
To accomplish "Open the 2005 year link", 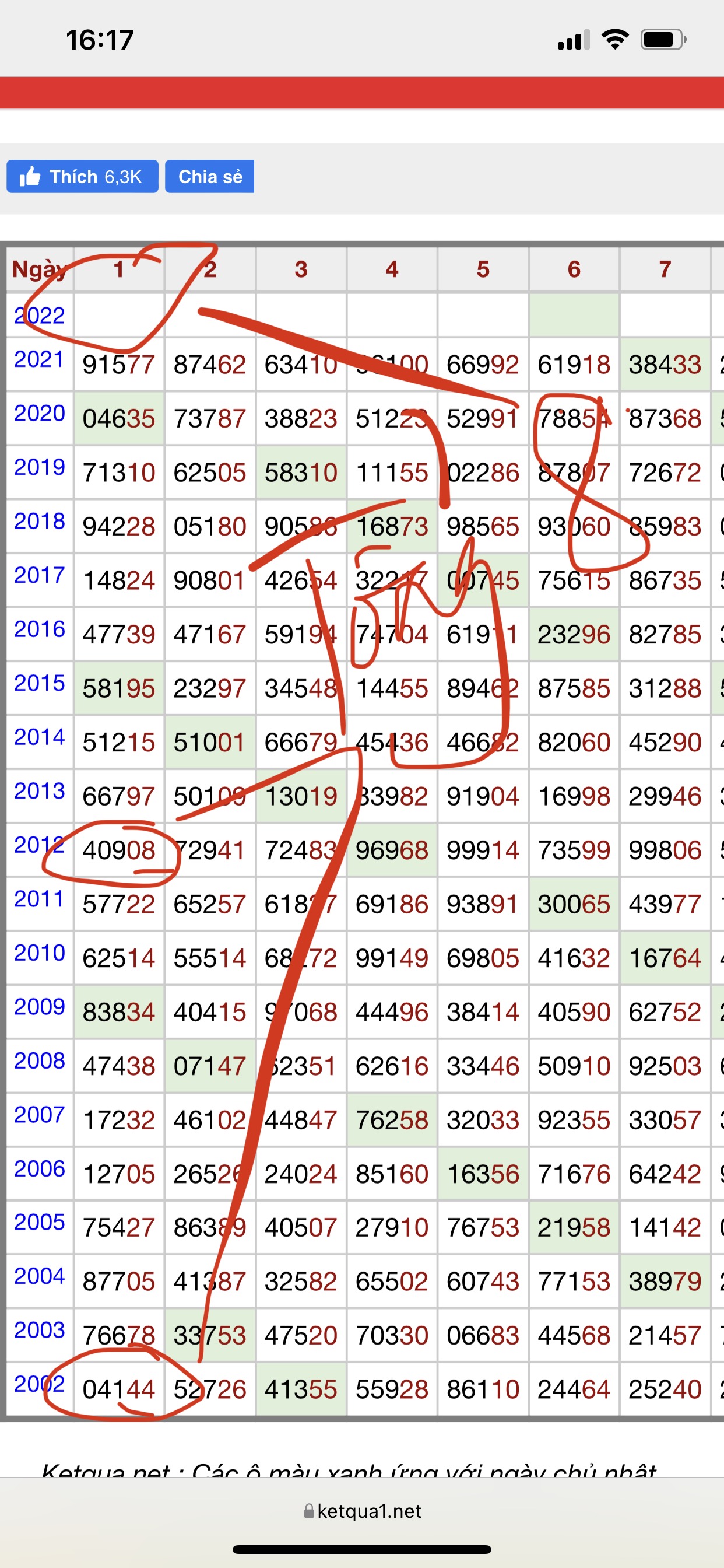I will (x=39, y=1222).
